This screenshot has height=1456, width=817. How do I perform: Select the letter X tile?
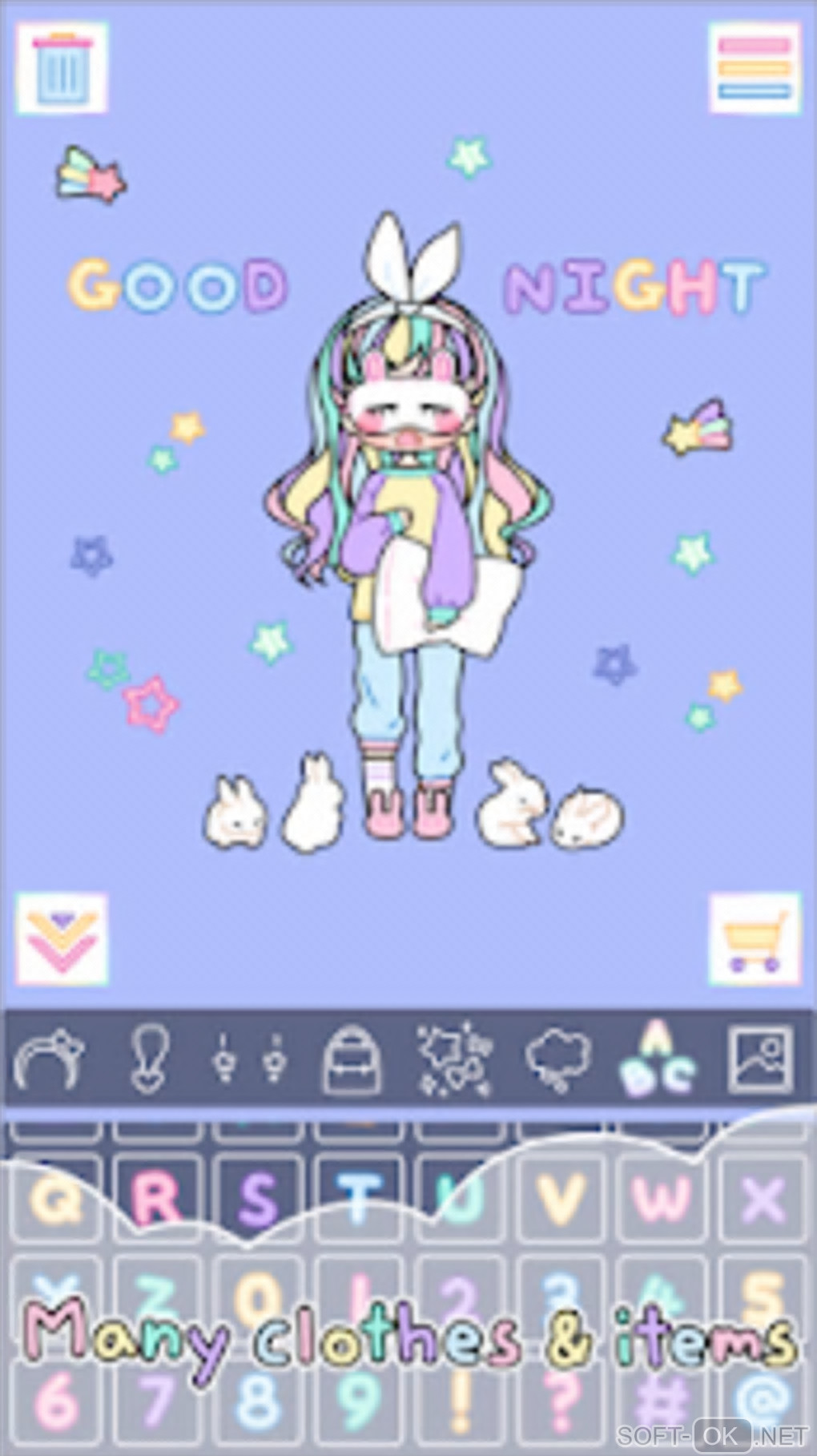(x=761, y=1198)
